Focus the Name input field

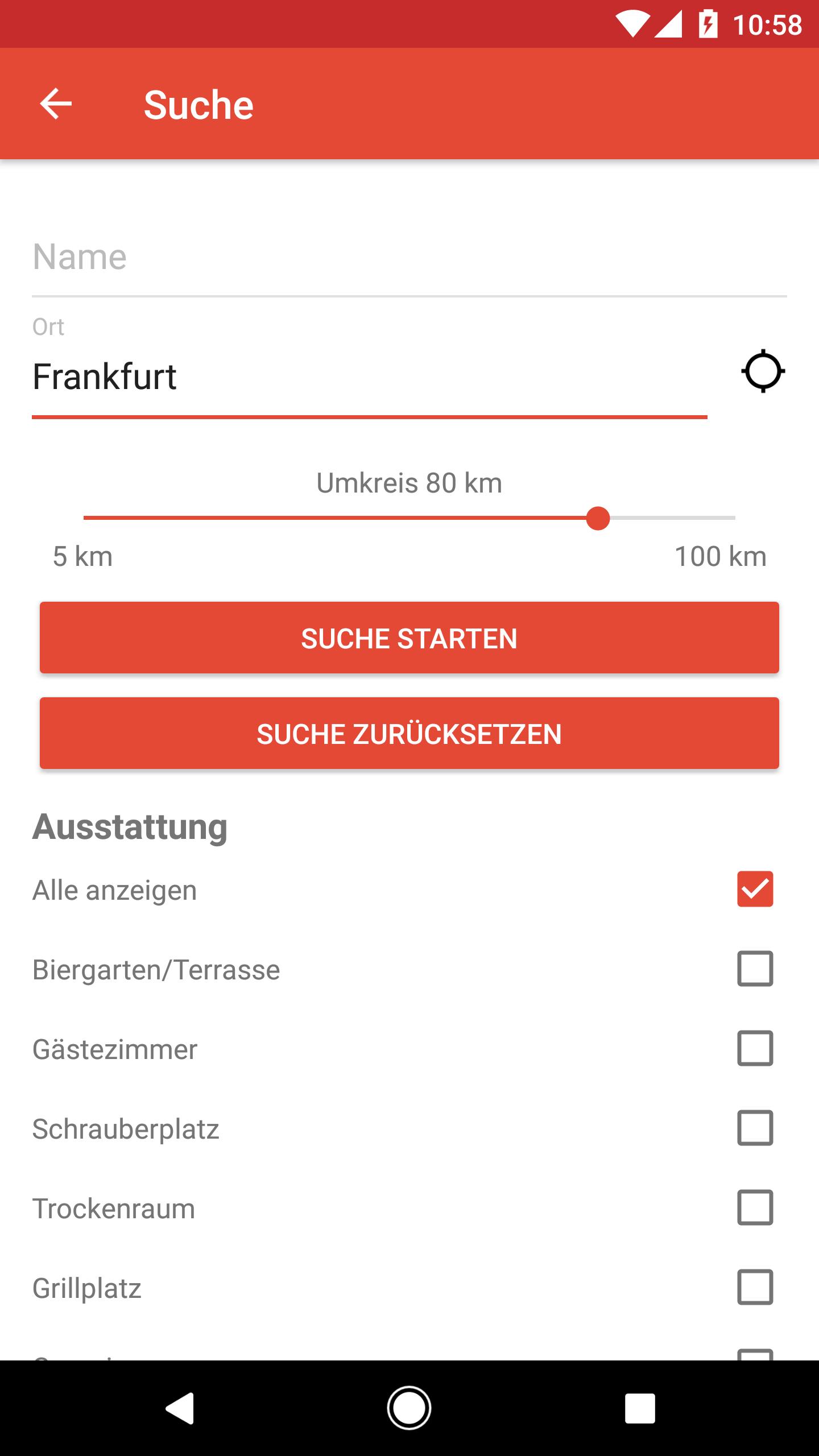(x=408, y=258)
